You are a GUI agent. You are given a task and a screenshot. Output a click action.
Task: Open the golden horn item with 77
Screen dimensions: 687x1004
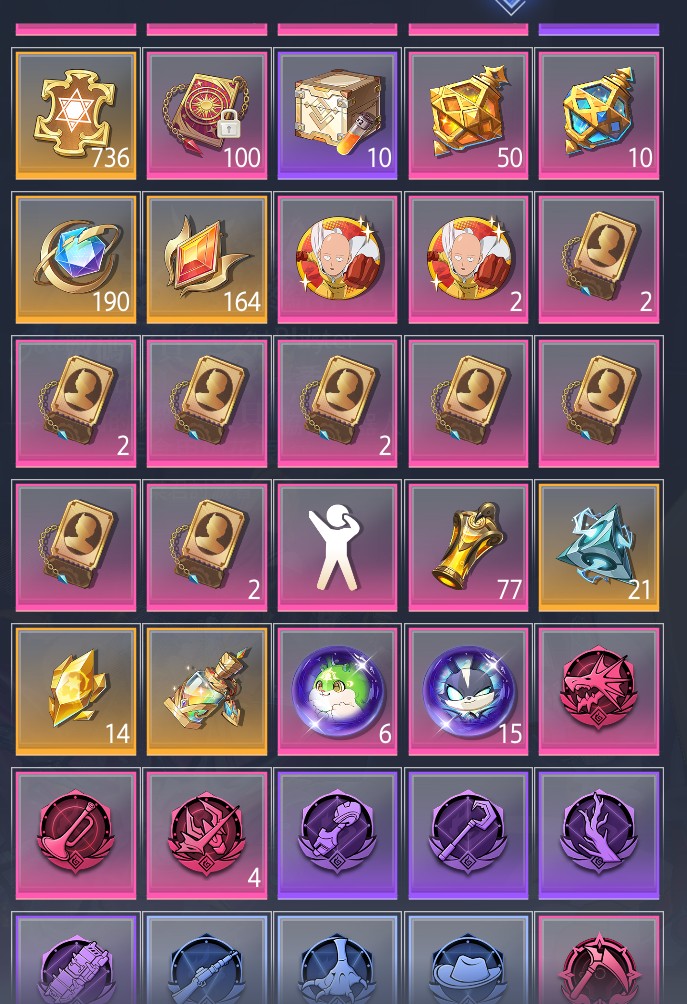pyautogui.click(x=468, y=547)
